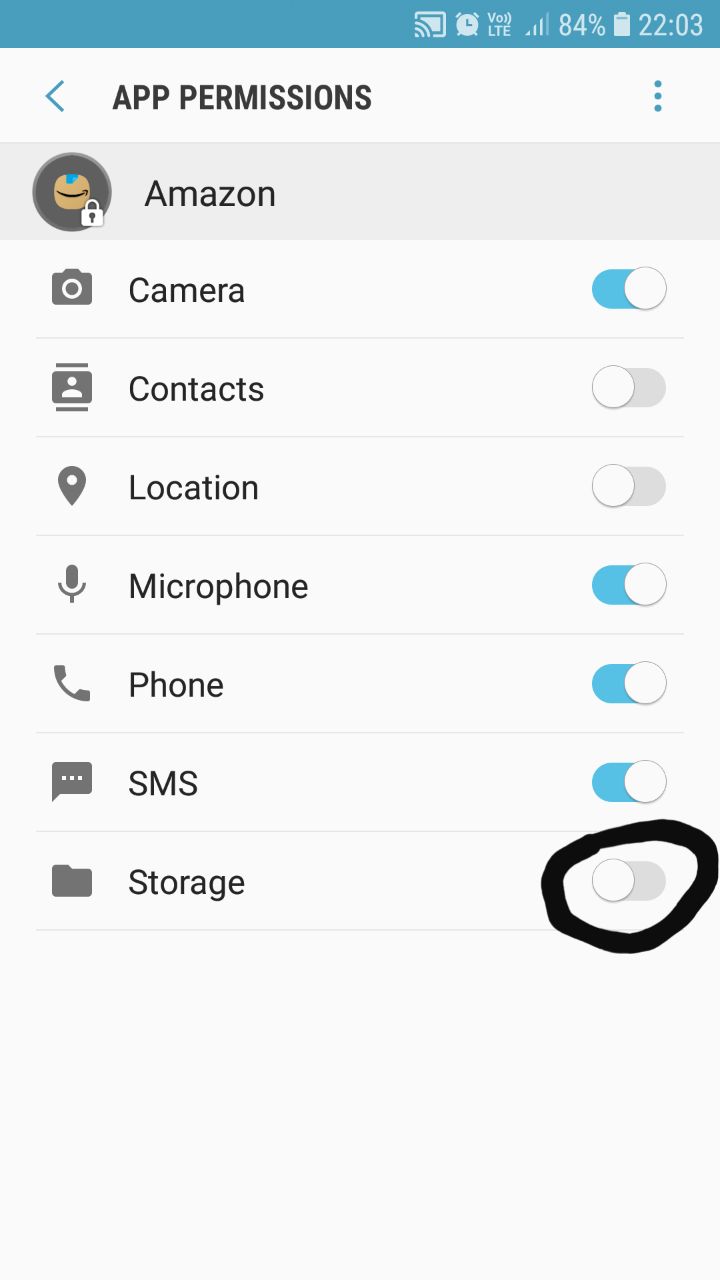Open the three-dot overflow menu
Image resolution: width=720 pixels, height=1280 pixels.
pos(657,95)
